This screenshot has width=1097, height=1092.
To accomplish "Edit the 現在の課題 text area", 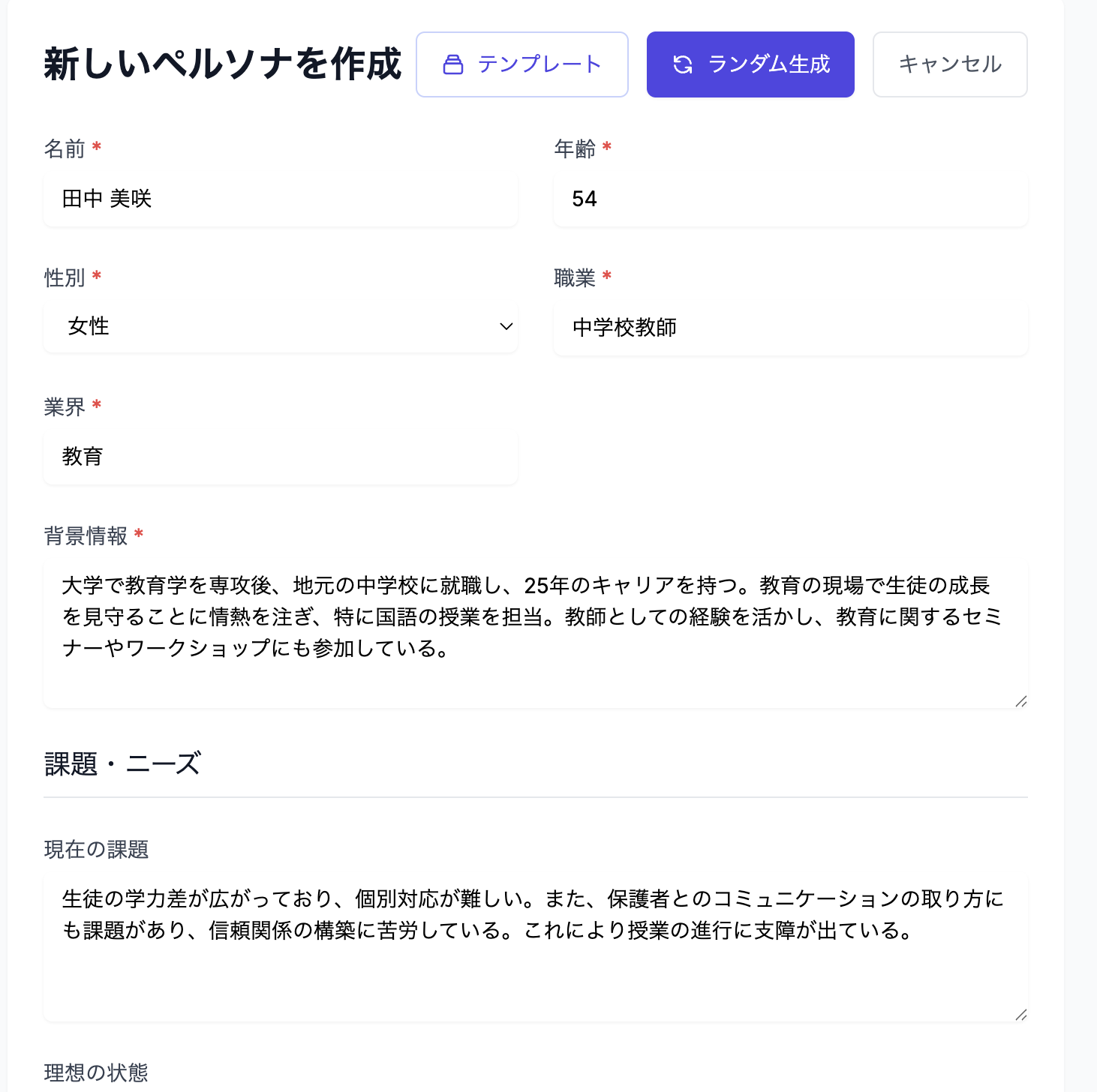I will click(535, 946).
